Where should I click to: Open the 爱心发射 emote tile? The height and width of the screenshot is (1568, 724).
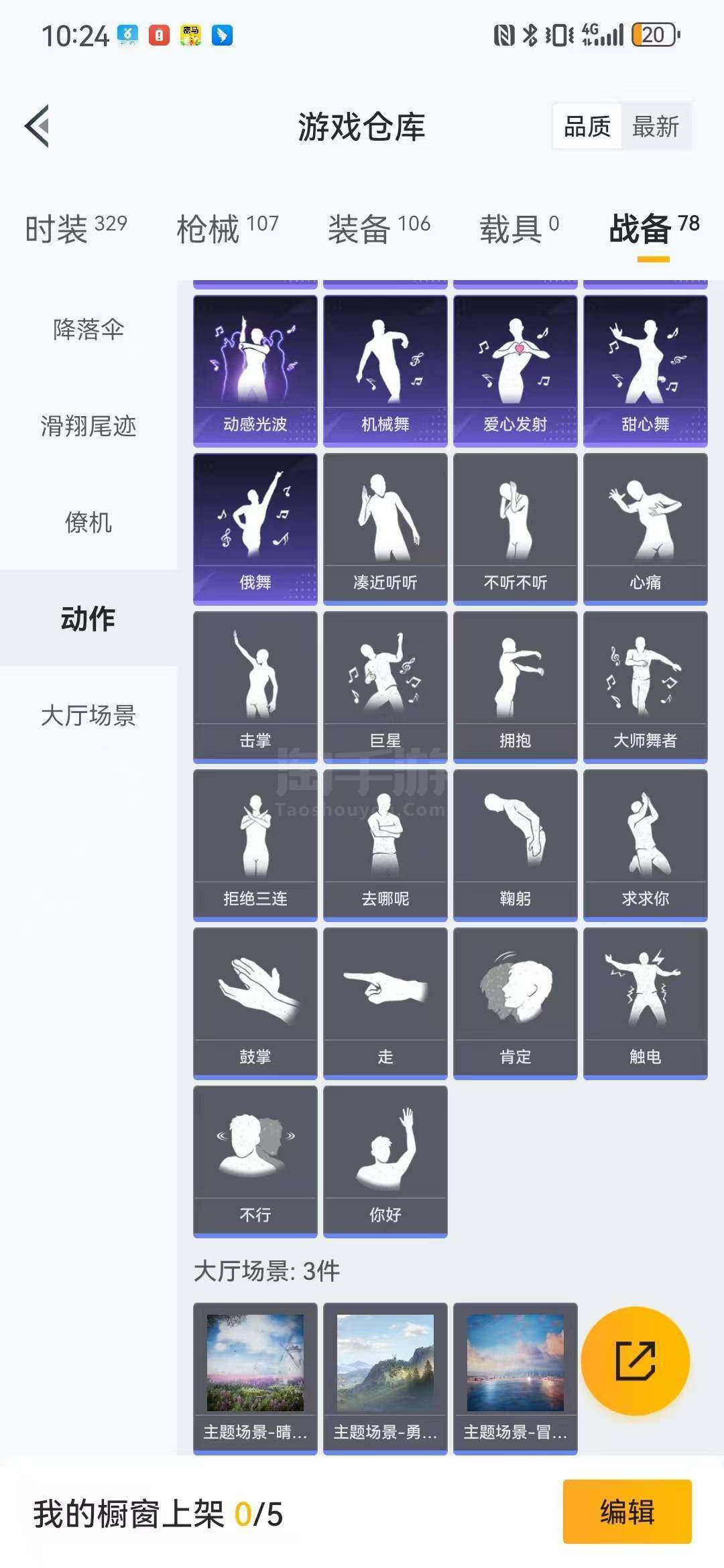[515, 371]
